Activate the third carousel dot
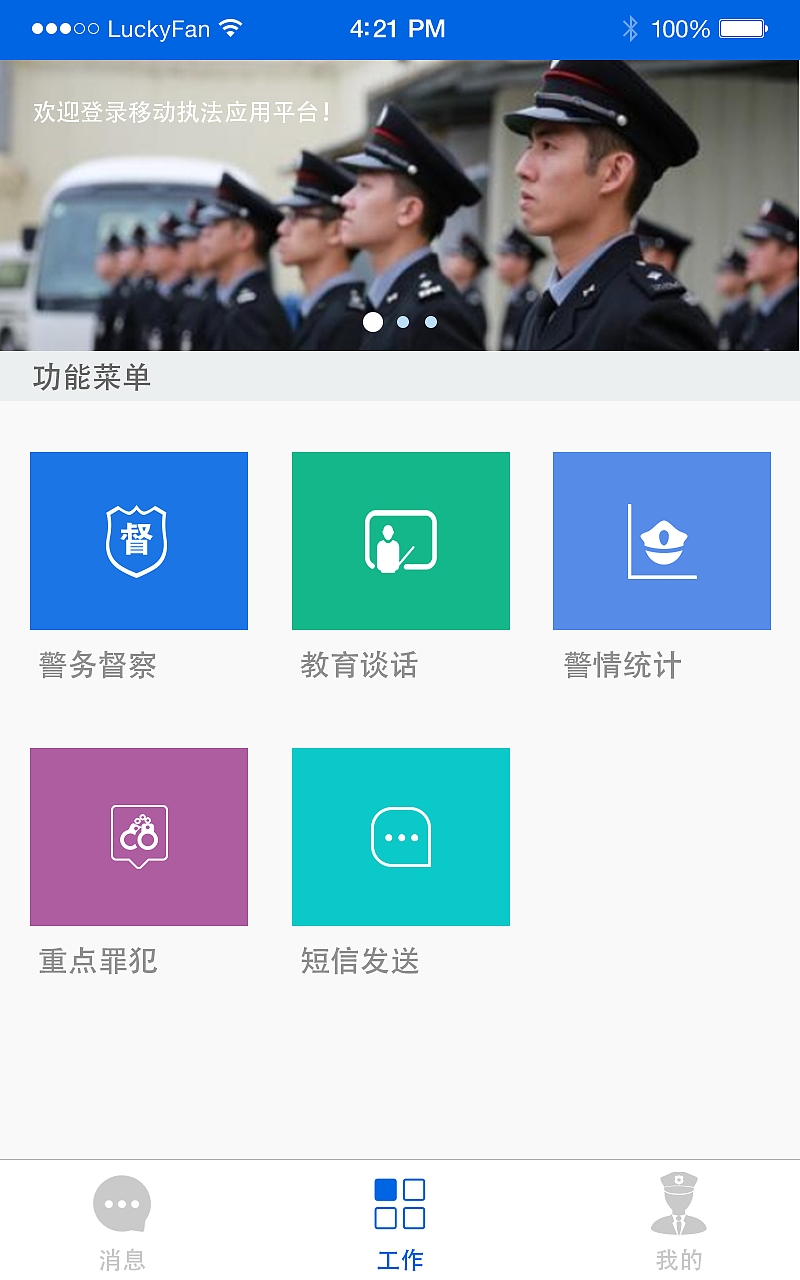800x1280 pixels. (431, 322)
